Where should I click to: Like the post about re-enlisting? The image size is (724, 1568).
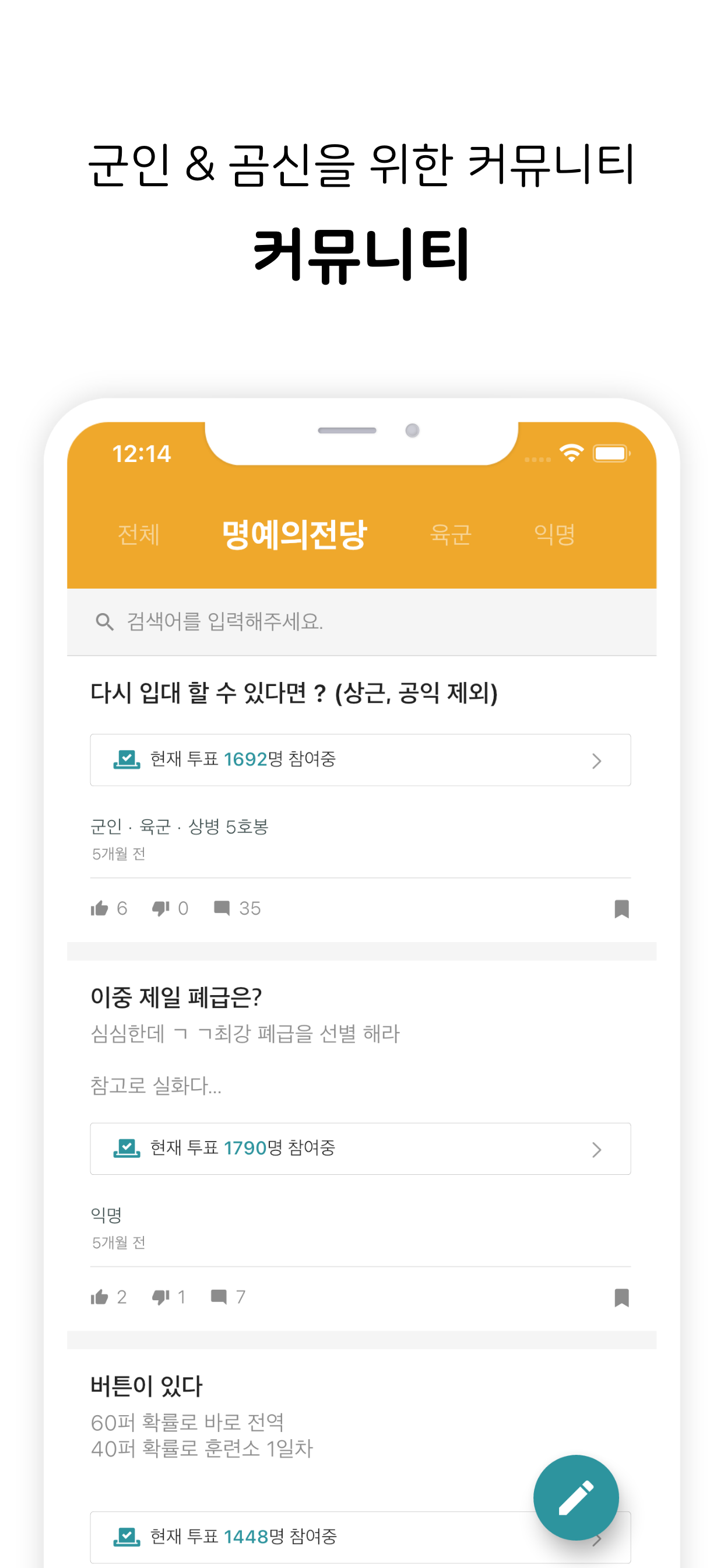pyautogui.click(x=100, y=908)
